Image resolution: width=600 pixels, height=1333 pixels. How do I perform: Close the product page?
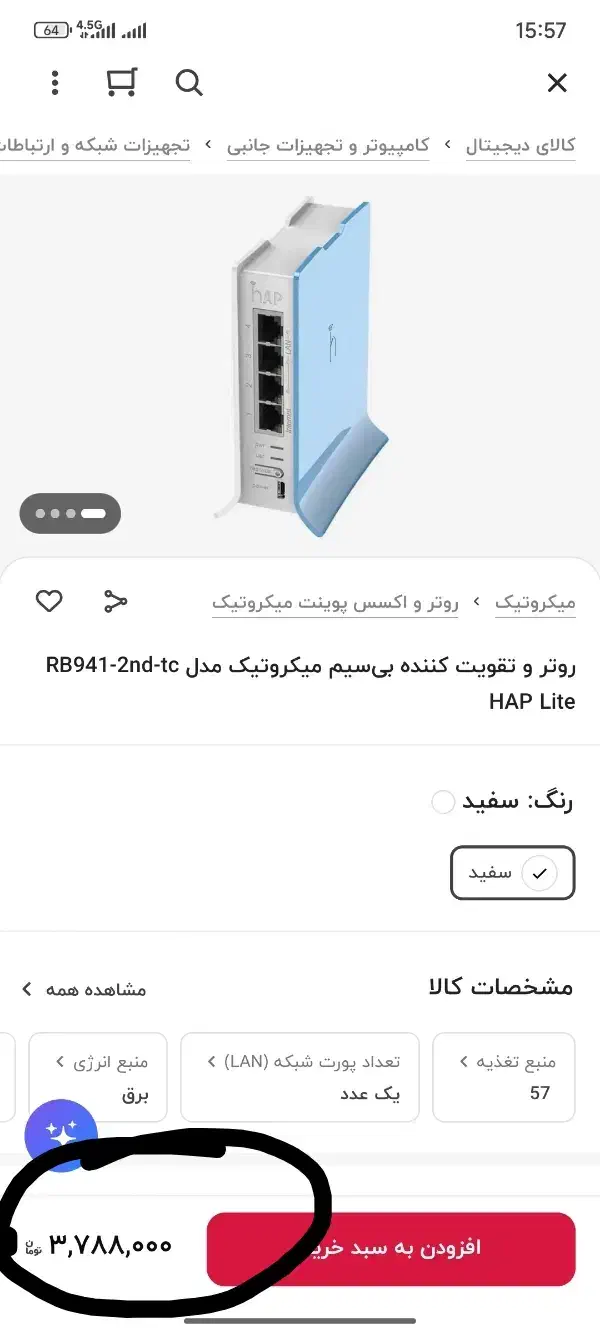557,83
